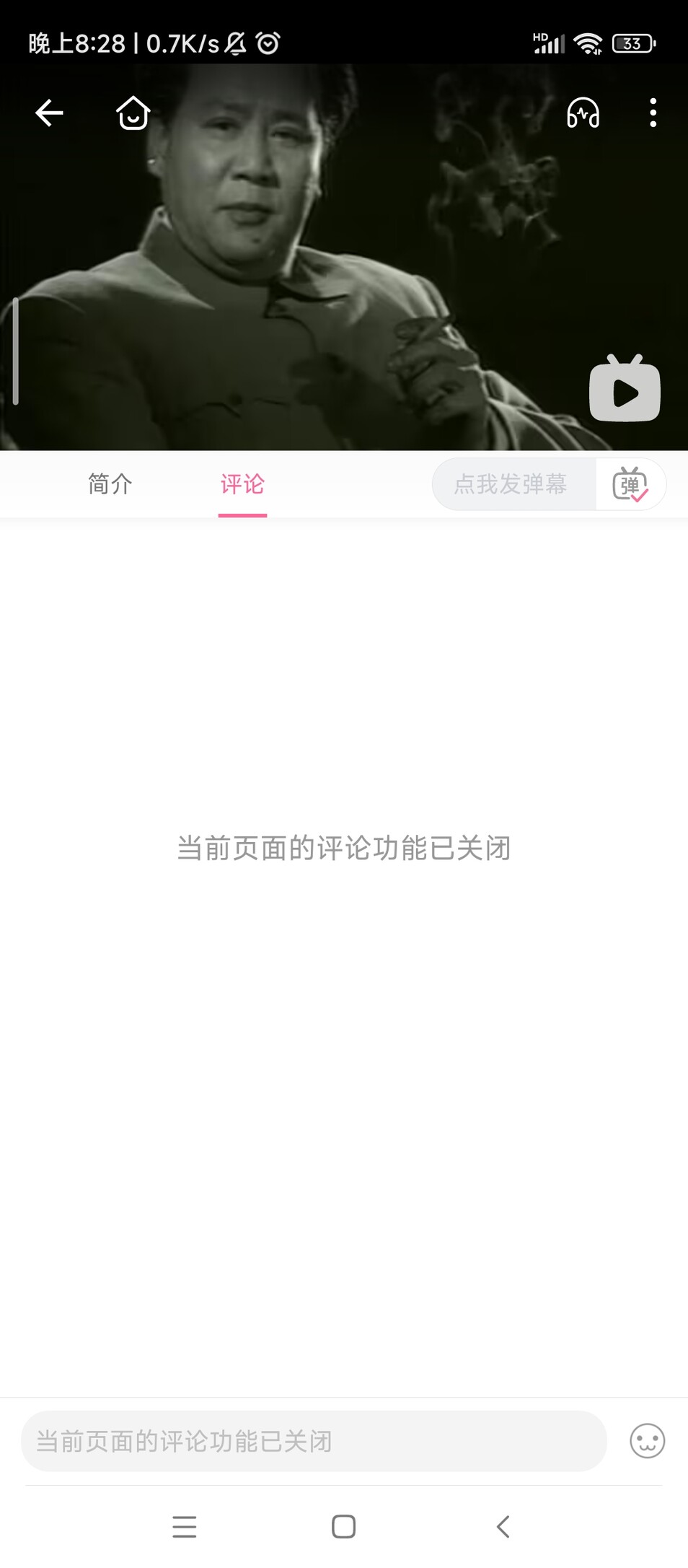Viewport: 688px width, 1568px height.
Task: Go to the system home screen
Action: 343,1526
